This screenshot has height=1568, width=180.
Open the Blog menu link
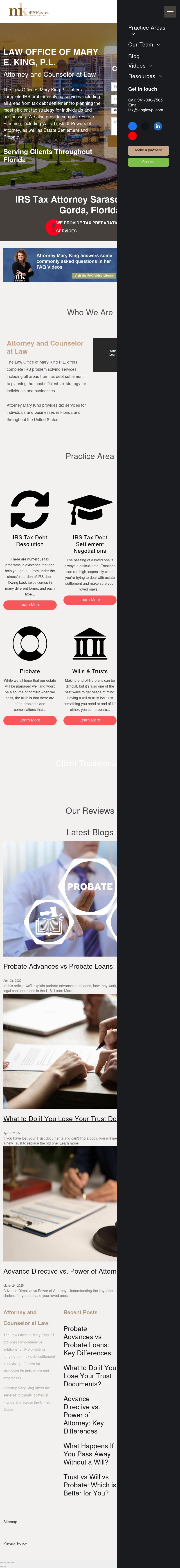click(134, 56)
